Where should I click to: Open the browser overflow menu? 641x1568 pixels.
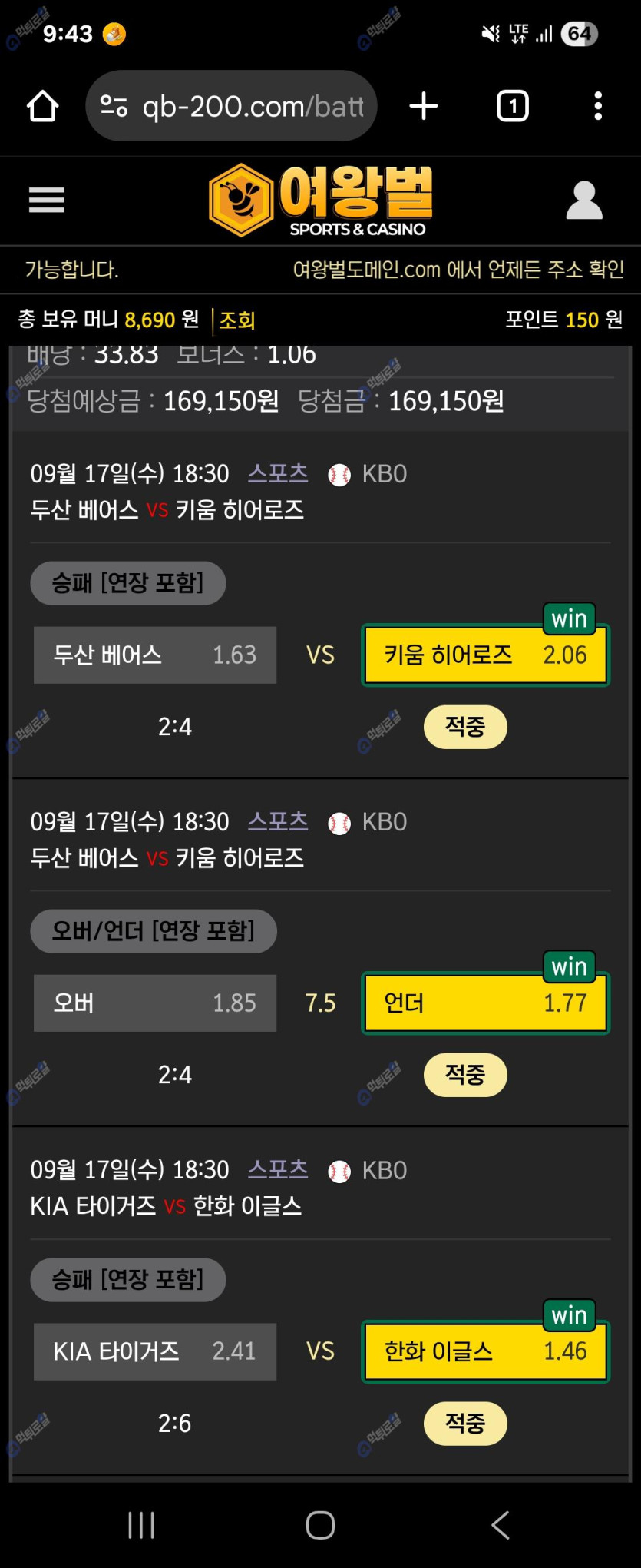[x=597, y=106]
